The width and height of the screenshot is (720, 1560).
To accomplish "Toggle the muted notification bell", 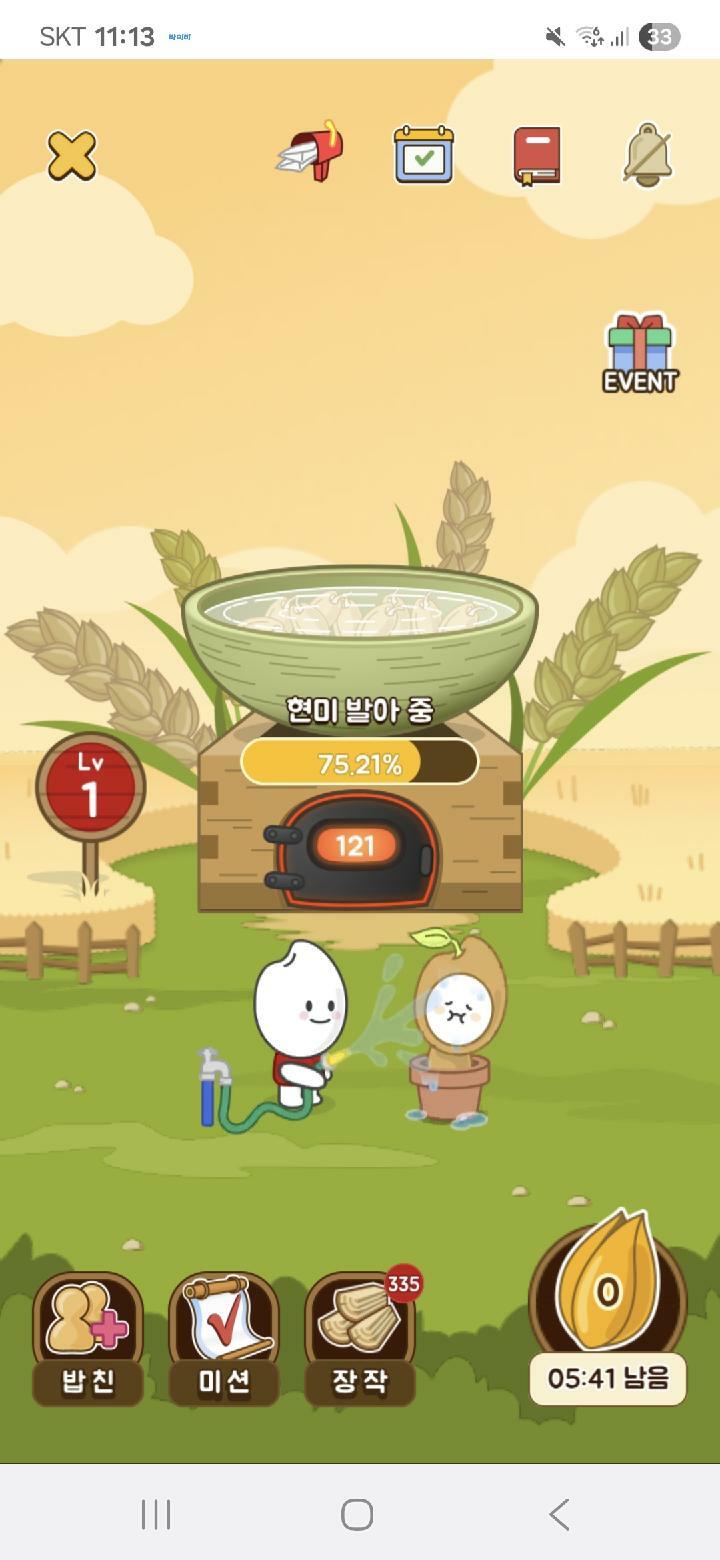I will [648, 155].
